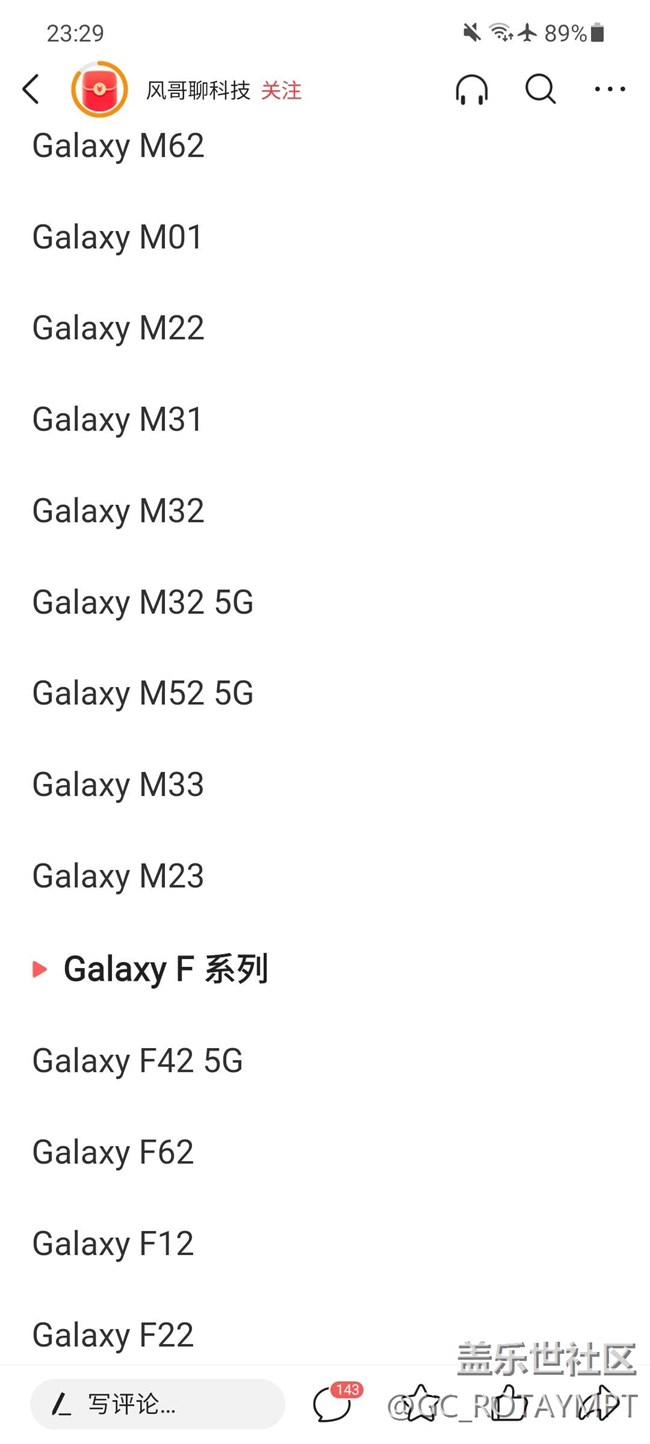This screenshot has width=650, height=1444.
Task: Go back using the top-left arrow
Action: [x=31, y=90]
